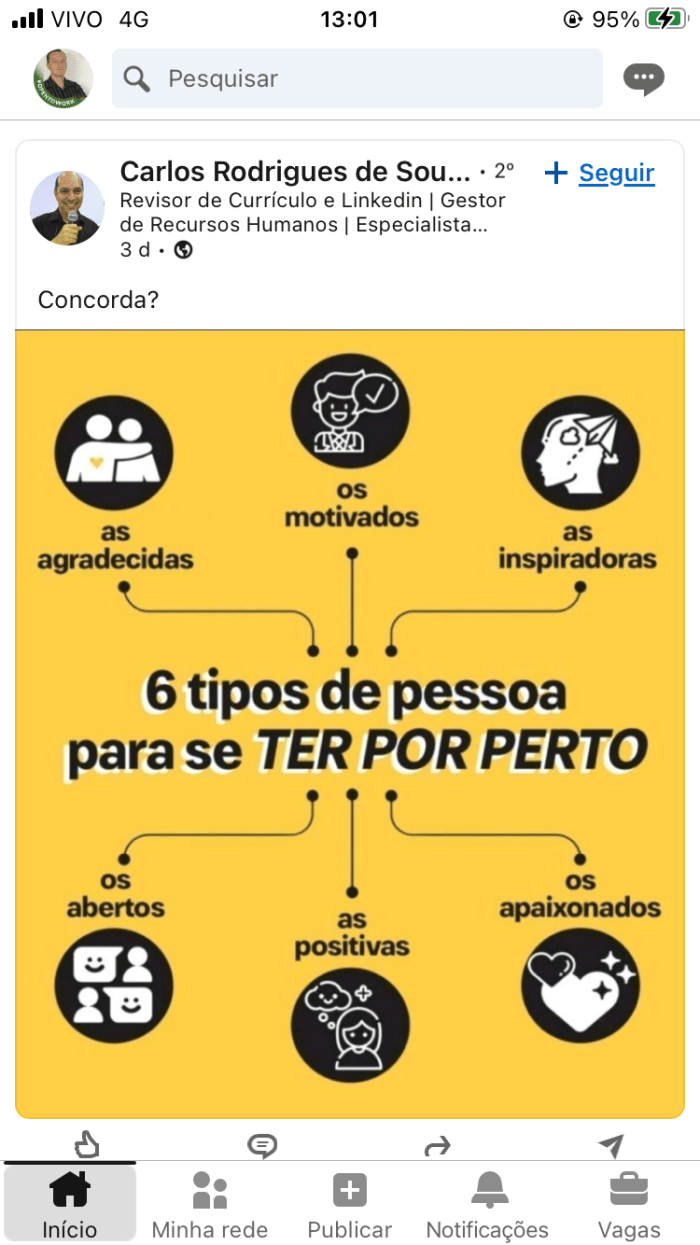Select the Publicar tab
The width and height of the screenshot is (700, 1245).
(350, 1204)
